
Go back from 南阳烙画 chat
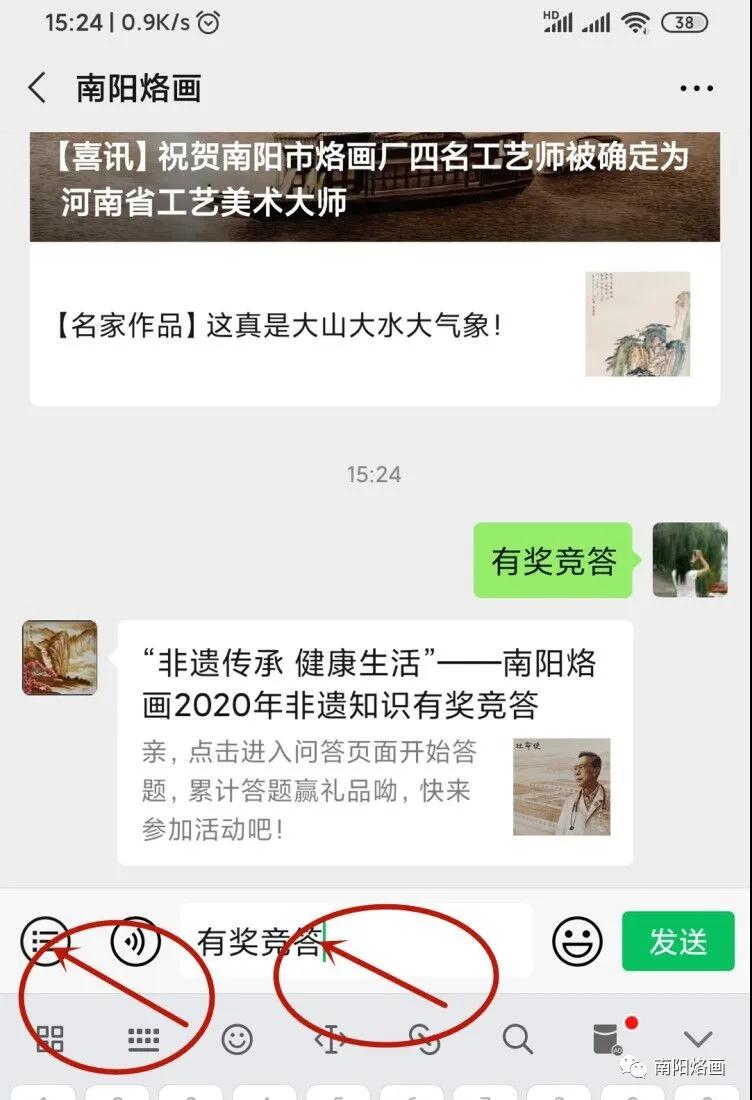coord(37,88)
